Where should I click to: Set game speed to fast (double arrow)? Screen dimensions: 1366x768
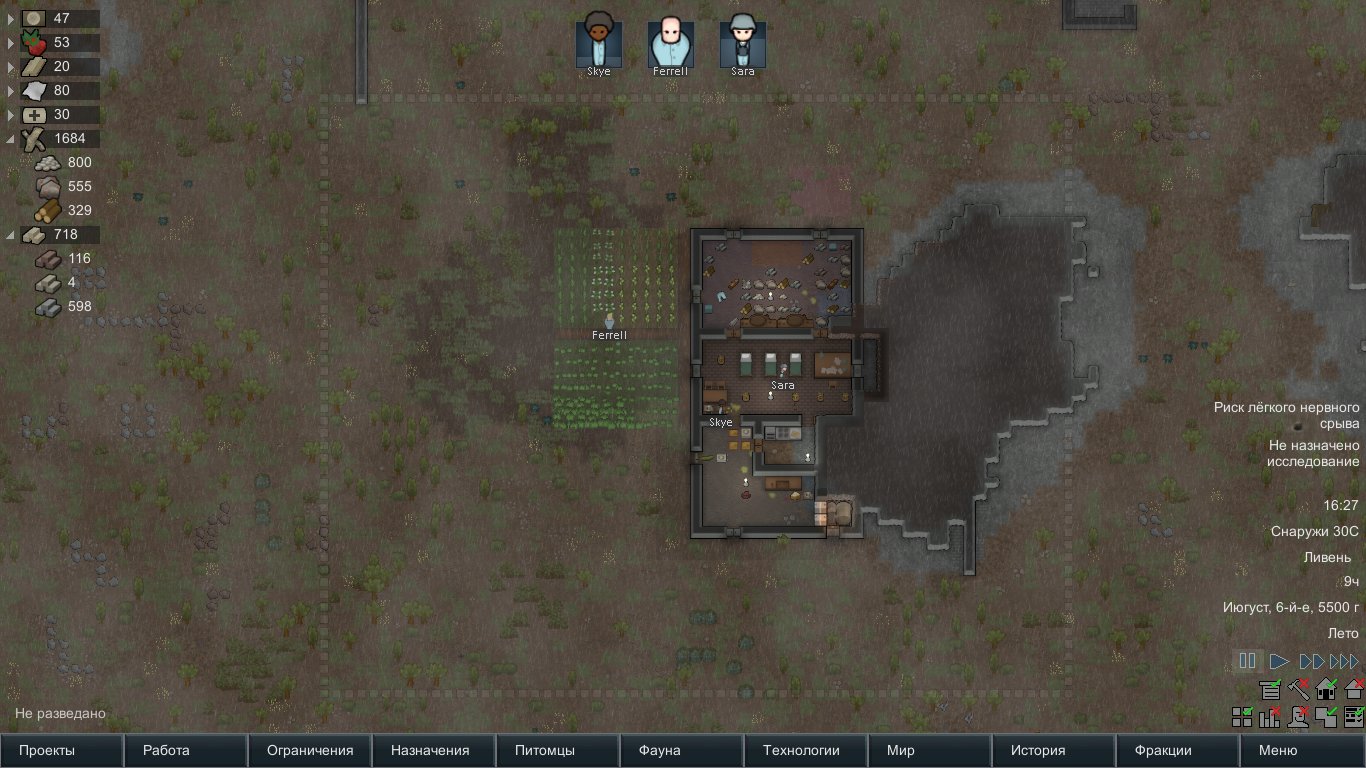pyautogui.click(x=1311, y=661)
